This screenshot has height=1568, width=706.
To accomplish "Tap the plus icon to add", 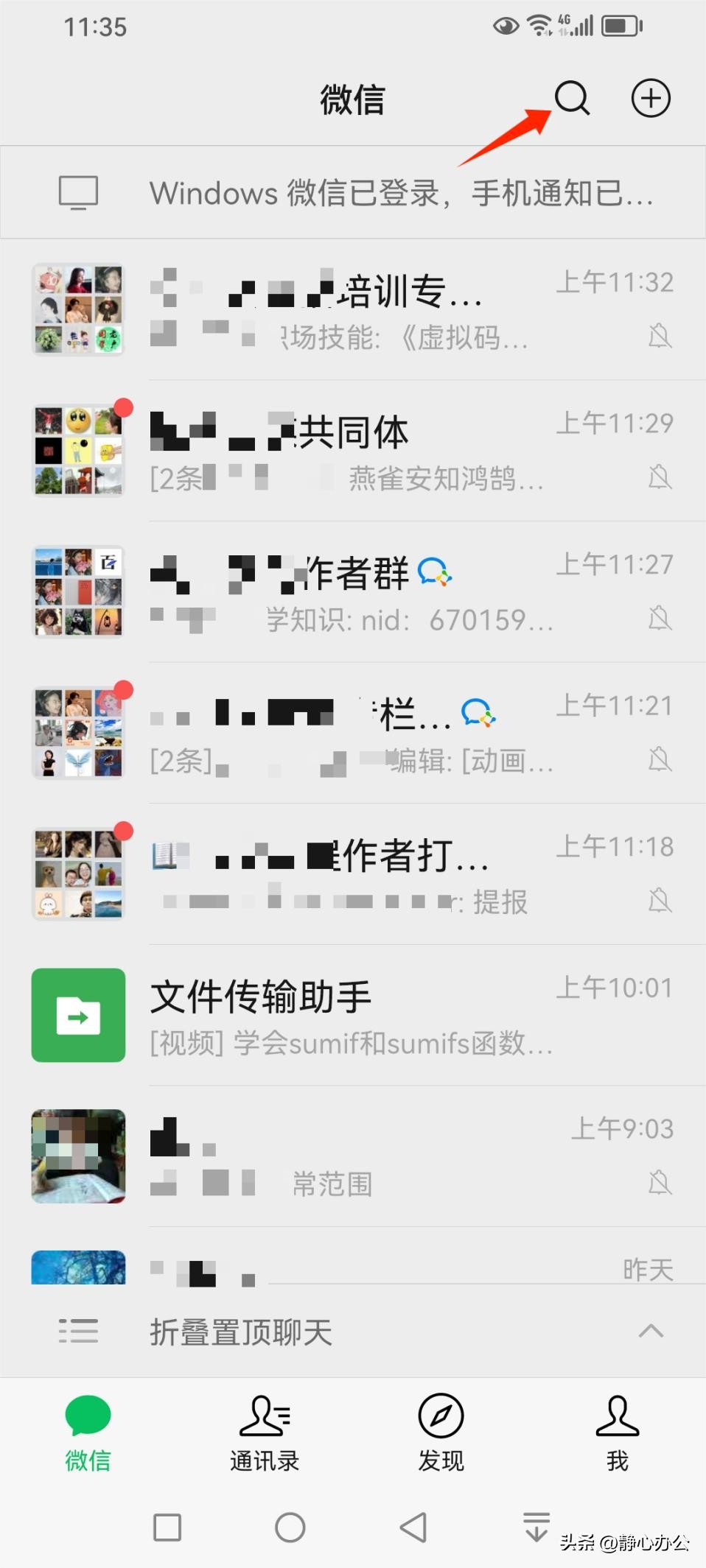I will [651, 99].
